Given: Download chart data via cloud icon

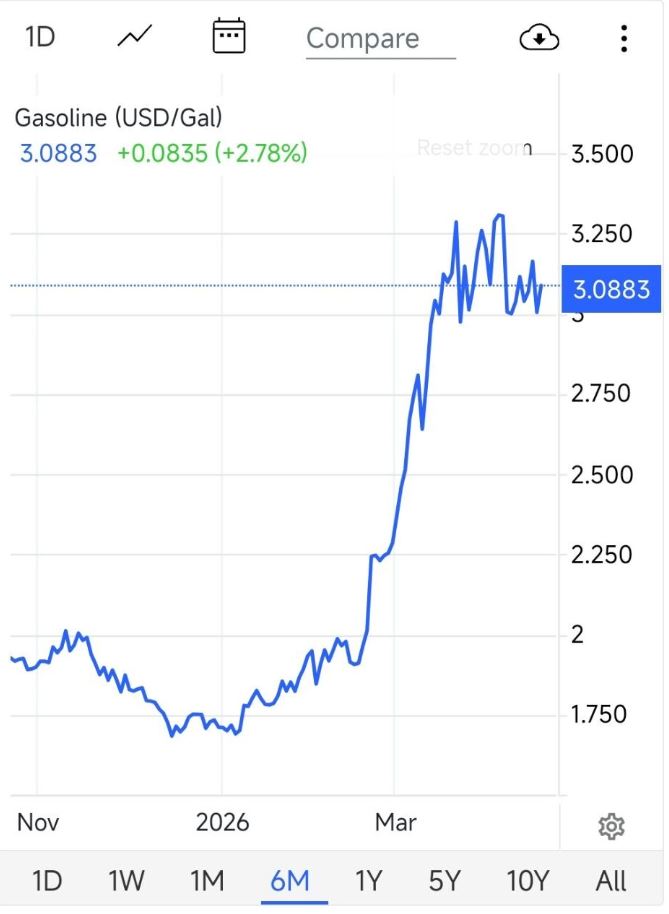Looking at the screenshot, I should (x=540, y=38).
